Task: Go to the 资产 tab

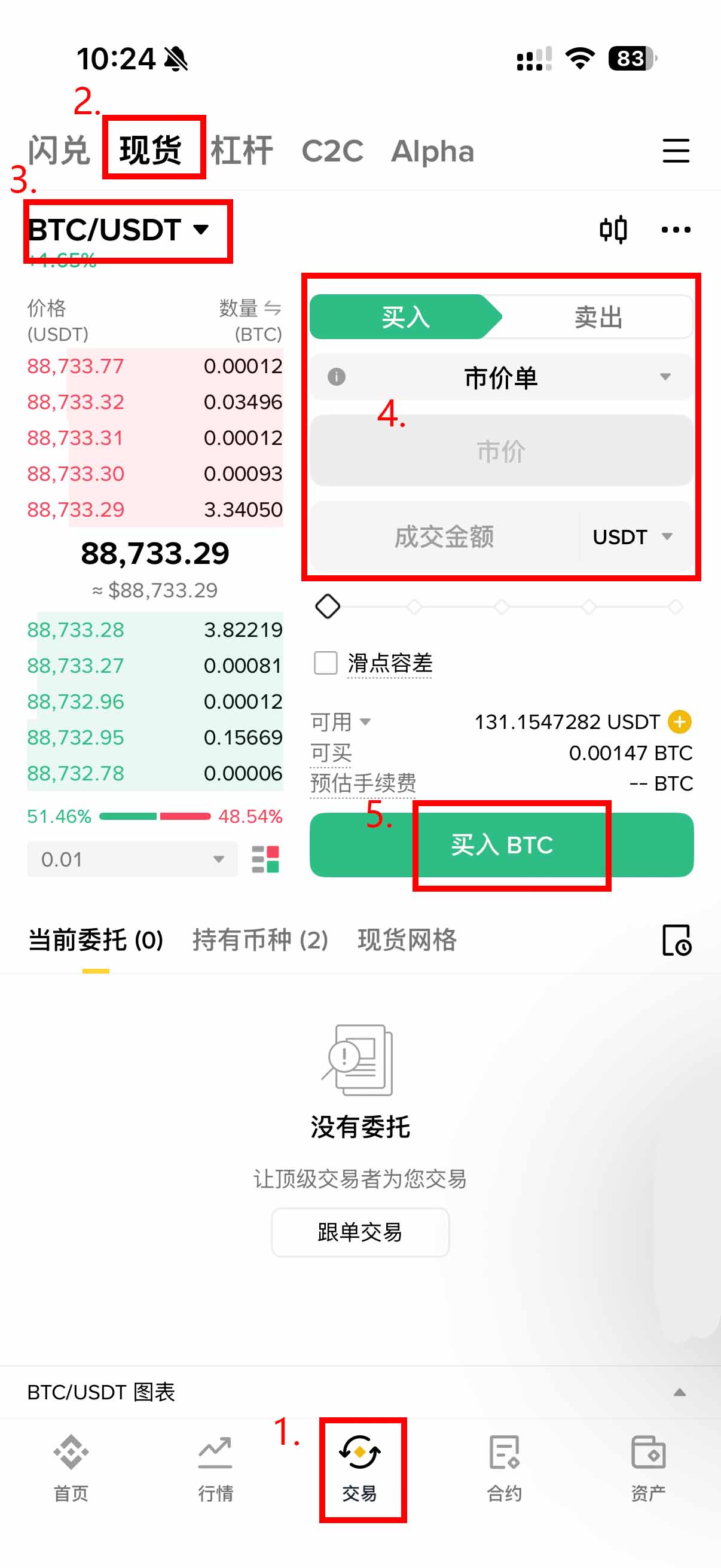Action: tap(648, 1468)
